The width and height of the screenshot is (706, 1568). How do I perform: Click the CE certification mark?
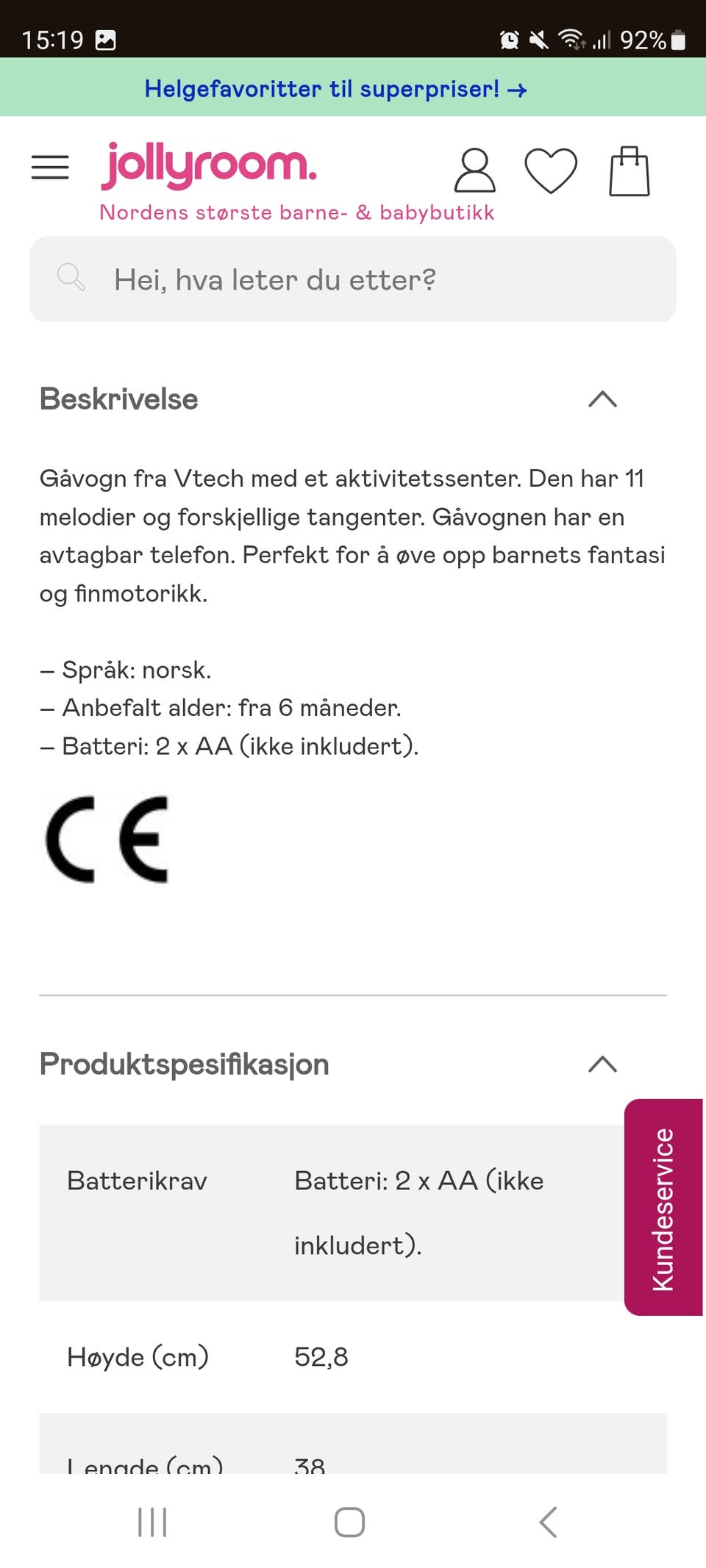[107, 840]
